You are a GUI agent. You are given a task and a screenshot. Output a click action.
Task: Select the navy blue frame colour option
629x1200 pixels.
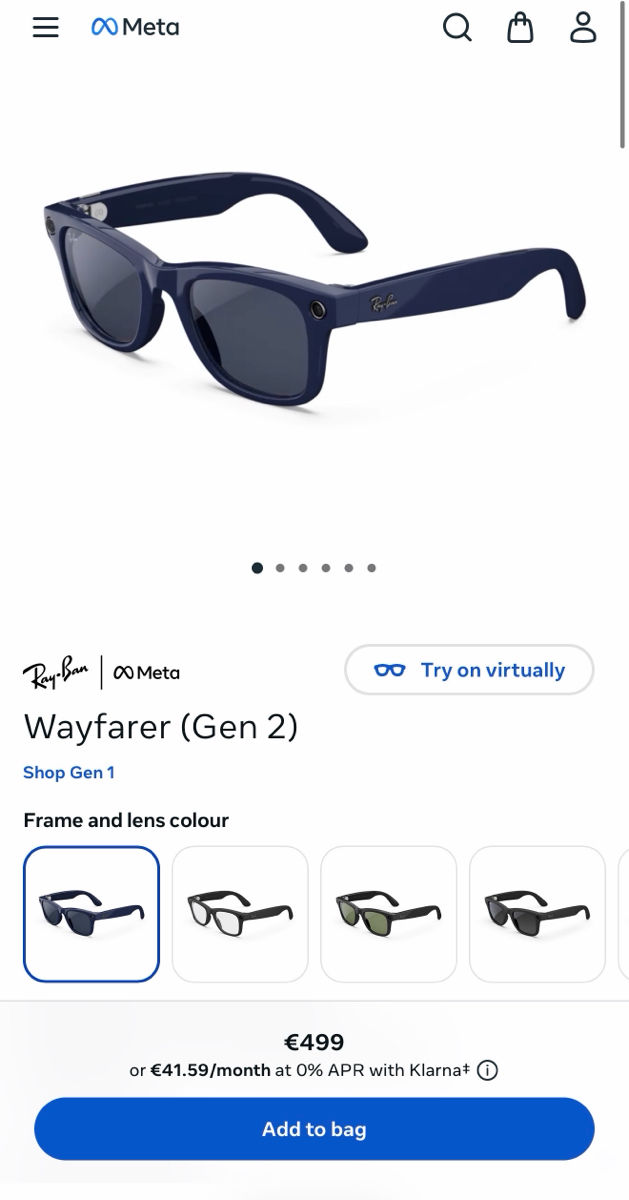point(91,914)
